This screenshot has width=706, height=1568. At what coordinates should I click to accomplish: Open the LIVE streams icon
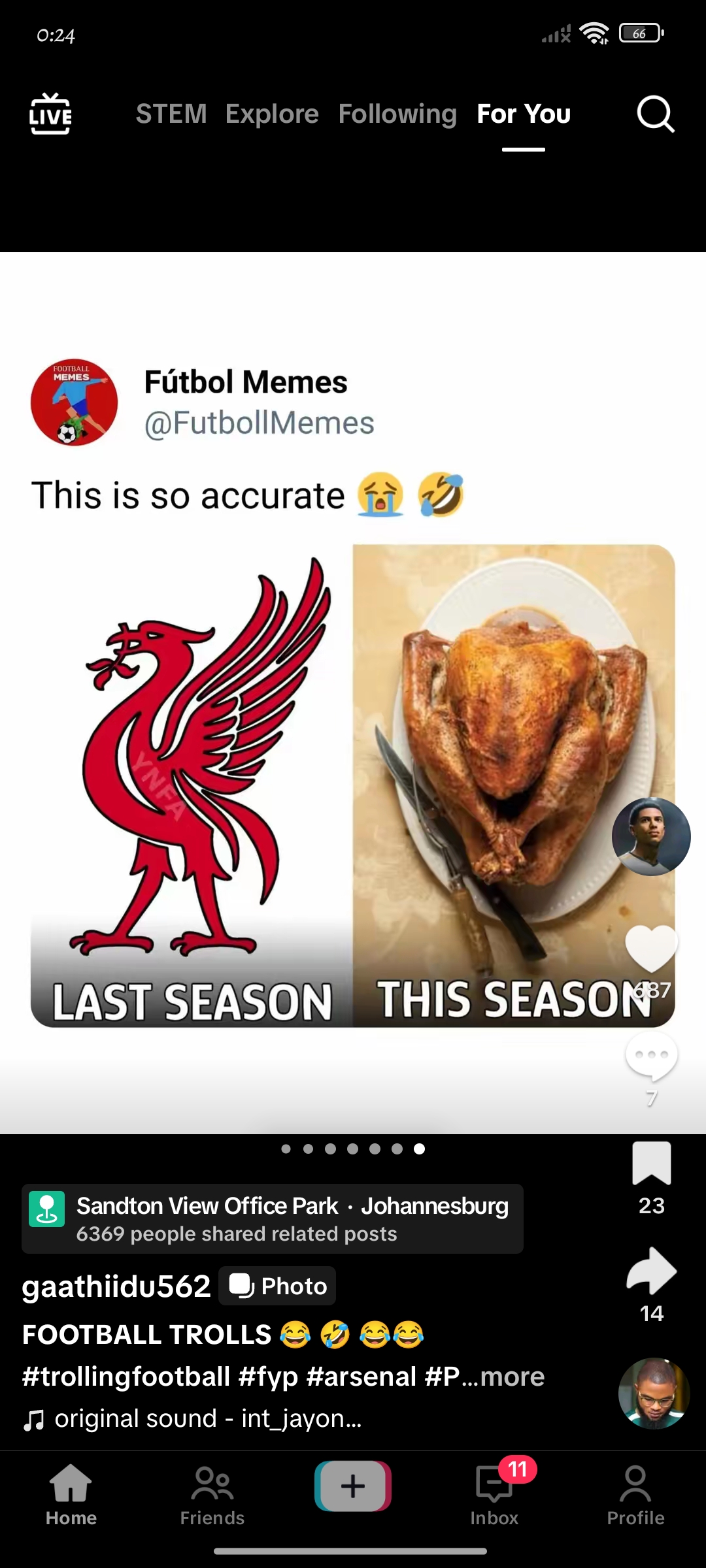click(50, 114)
